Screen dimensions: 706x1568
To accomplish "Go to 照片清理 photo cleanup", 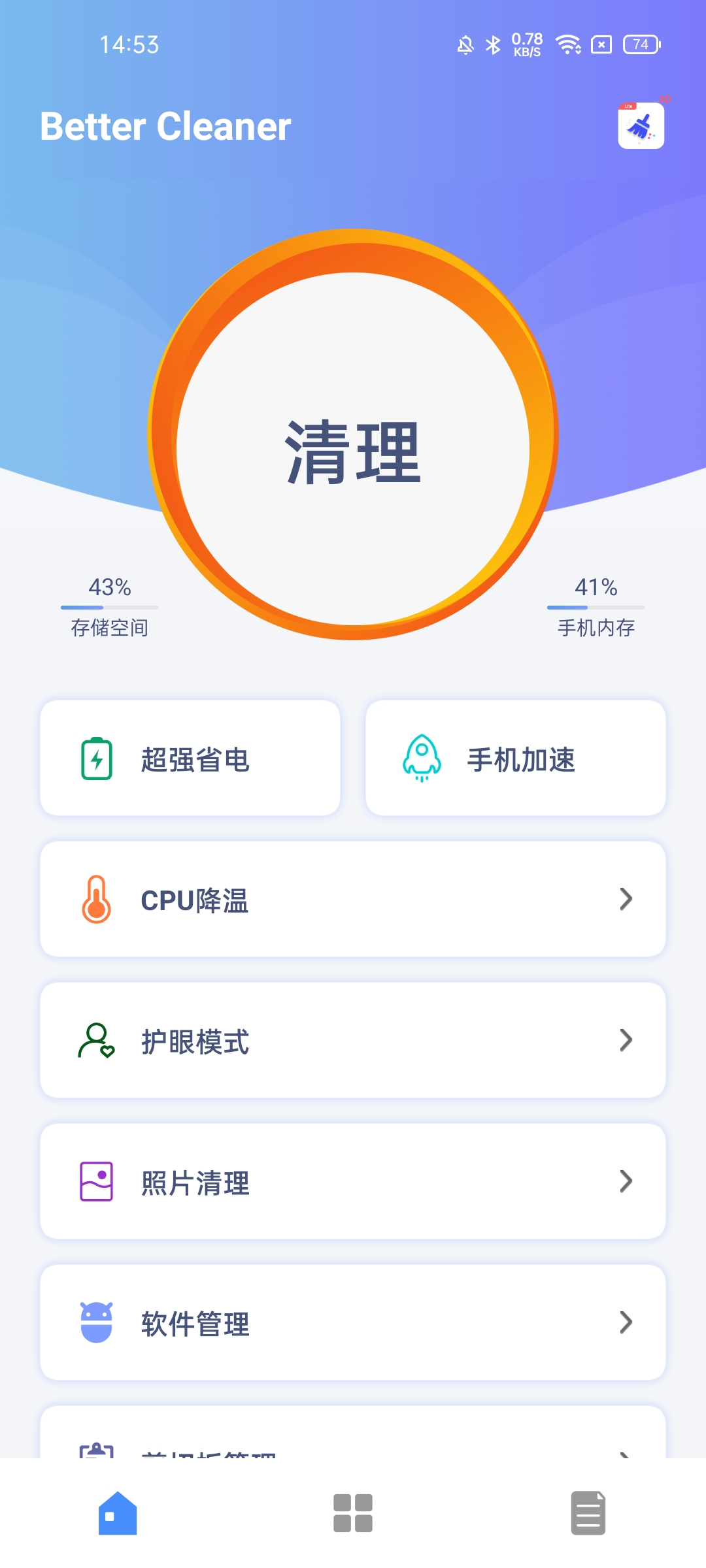I will pos(353,1182).
